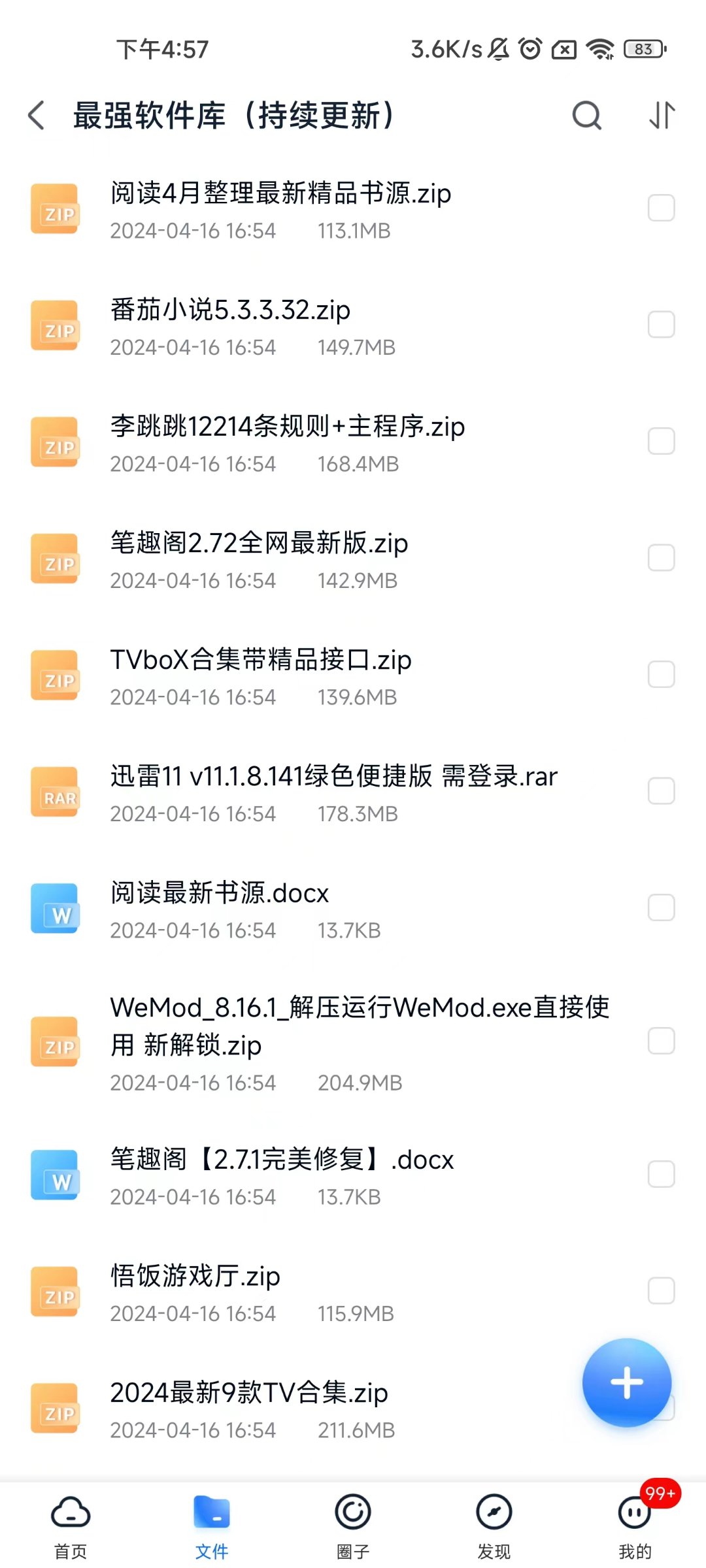Tap the back arrow beside 最强软件库
706x1568 pixels.
click(x=36, y=115)
